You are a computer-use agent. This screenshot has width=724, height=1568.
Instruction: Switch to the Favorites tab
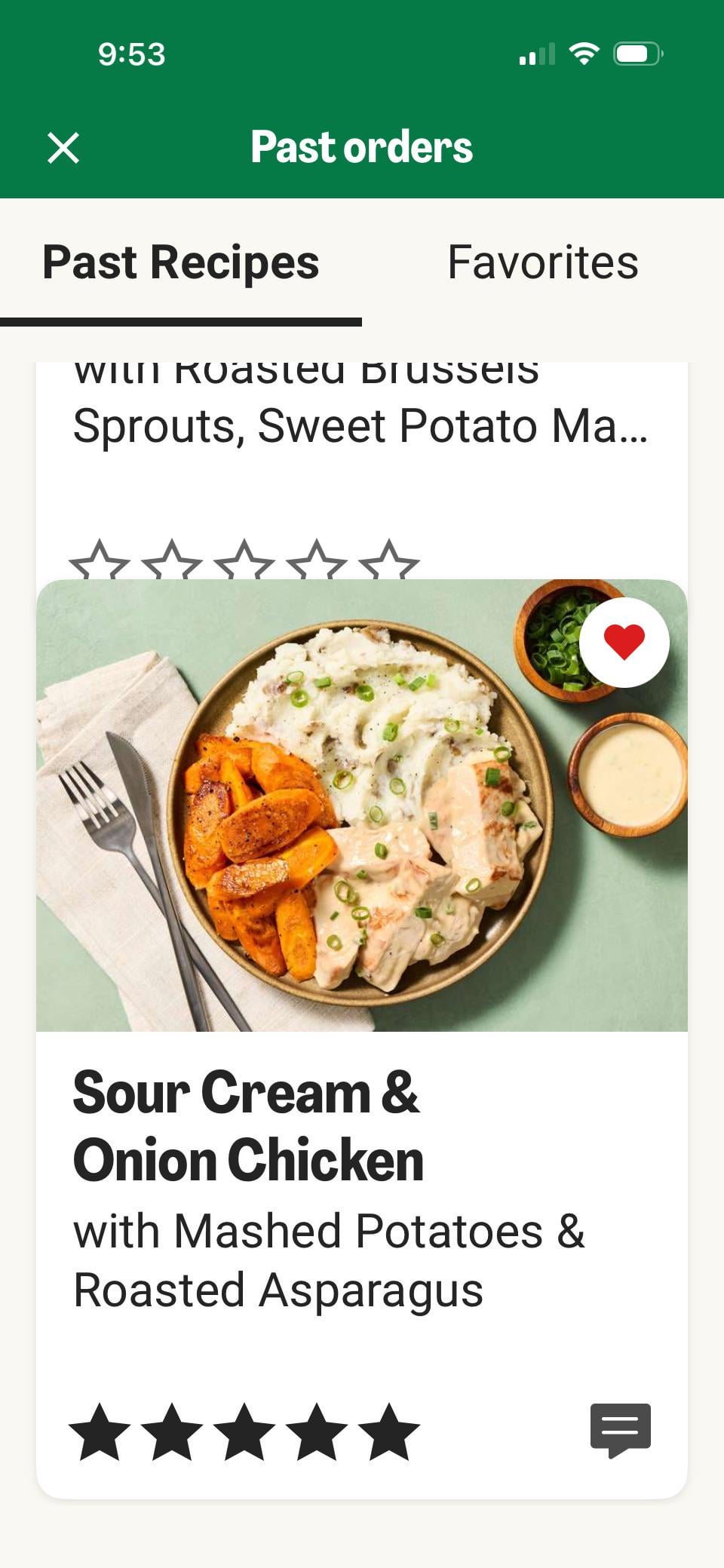click(x=542, y=262)
